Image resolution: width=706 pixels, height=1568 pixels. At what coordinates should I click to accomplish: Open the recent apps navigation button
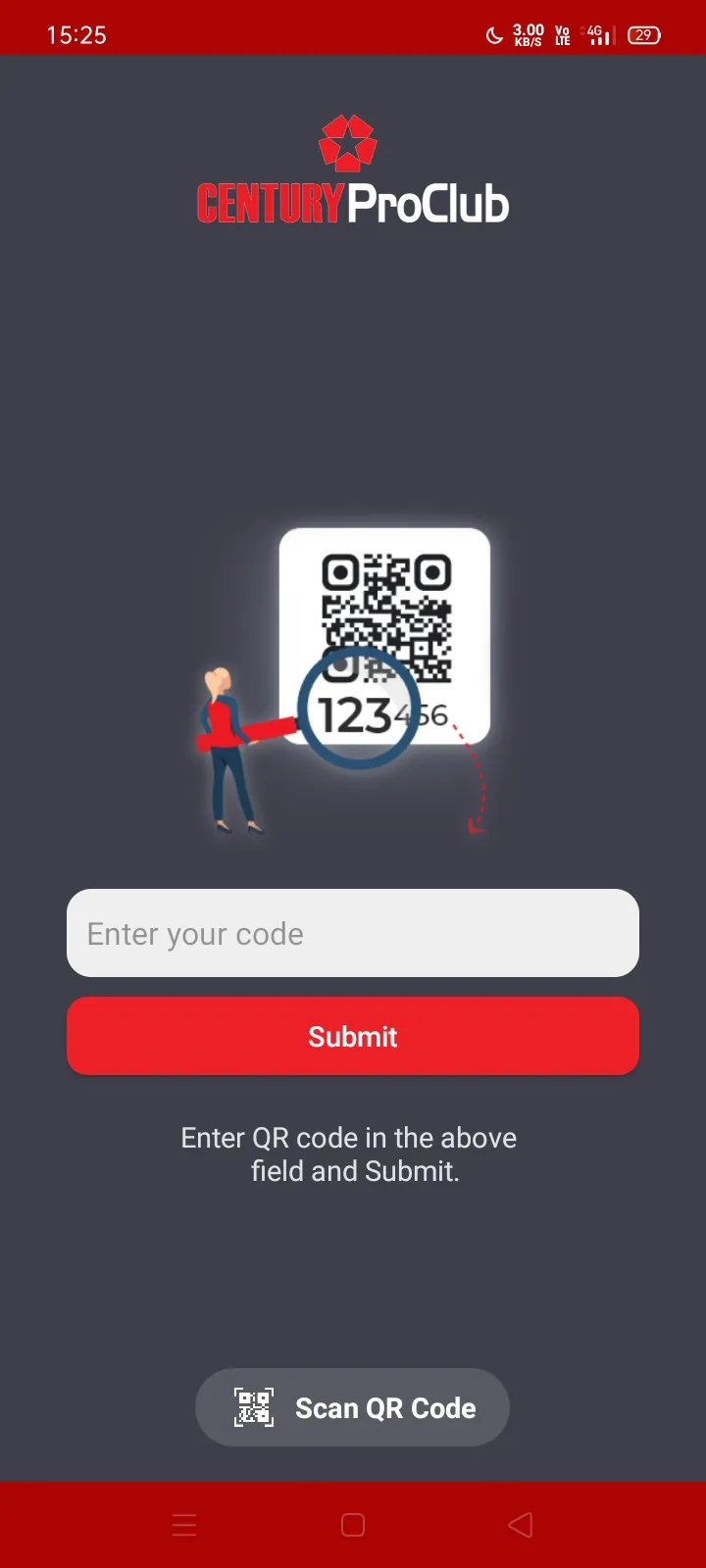(x=184, y=1524)
